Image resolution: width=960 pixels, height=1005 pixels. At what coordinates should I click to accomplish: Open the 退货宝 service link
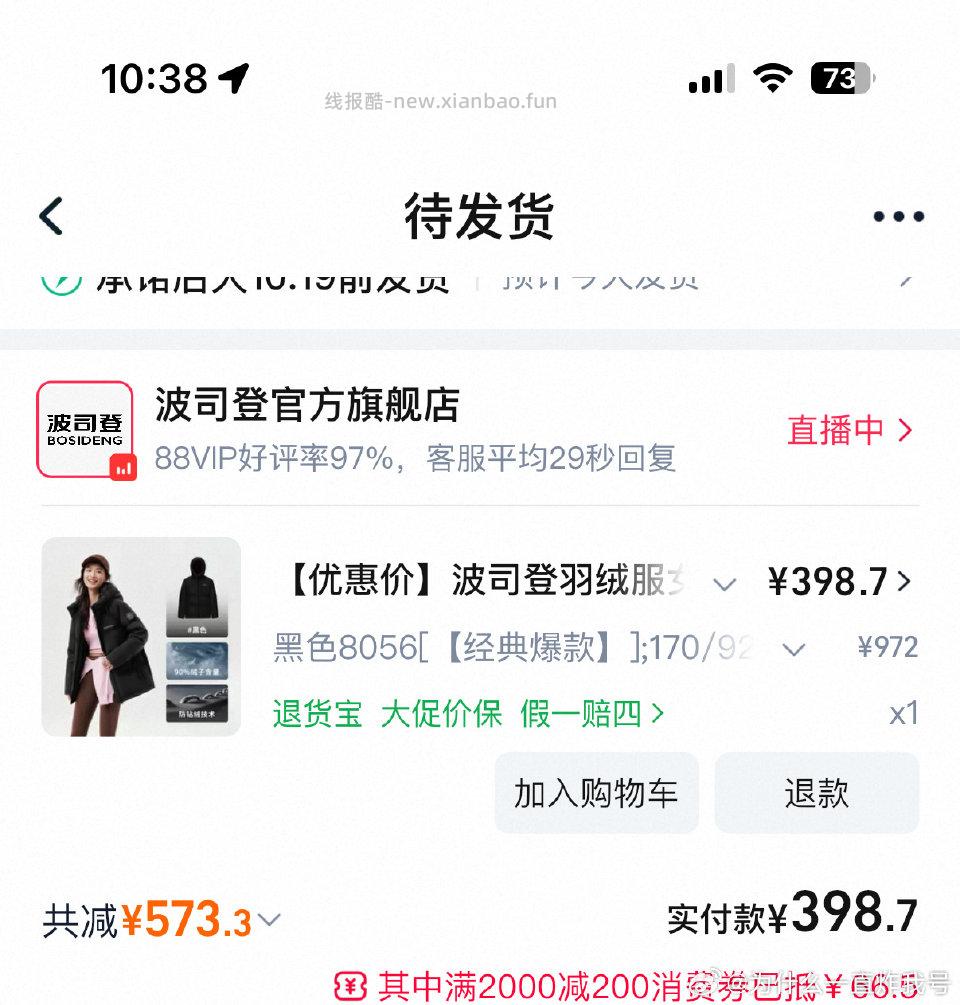click(x=316, y=713)
